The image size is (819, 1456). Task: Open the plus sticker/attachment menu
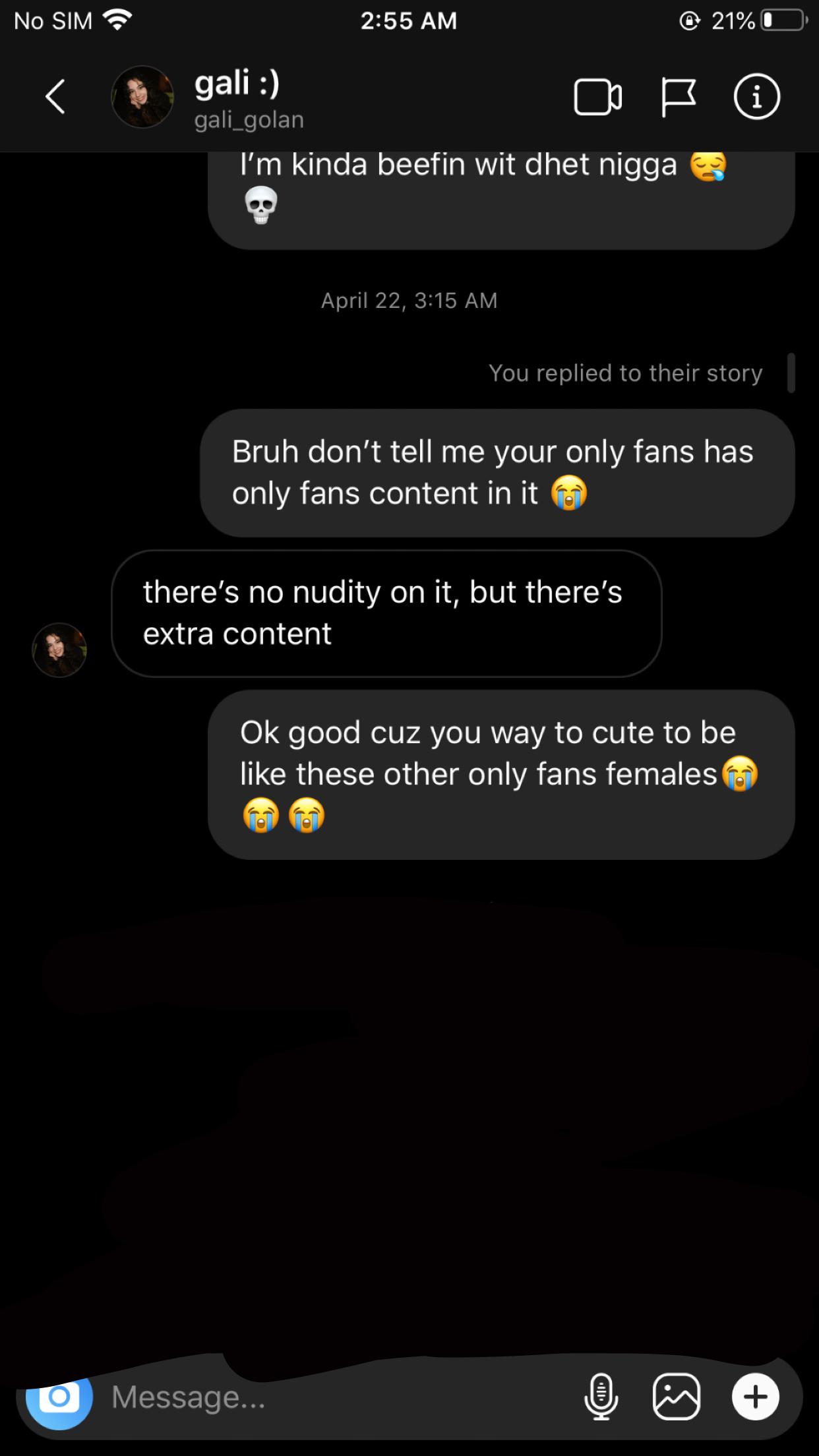pos(755,1396)
